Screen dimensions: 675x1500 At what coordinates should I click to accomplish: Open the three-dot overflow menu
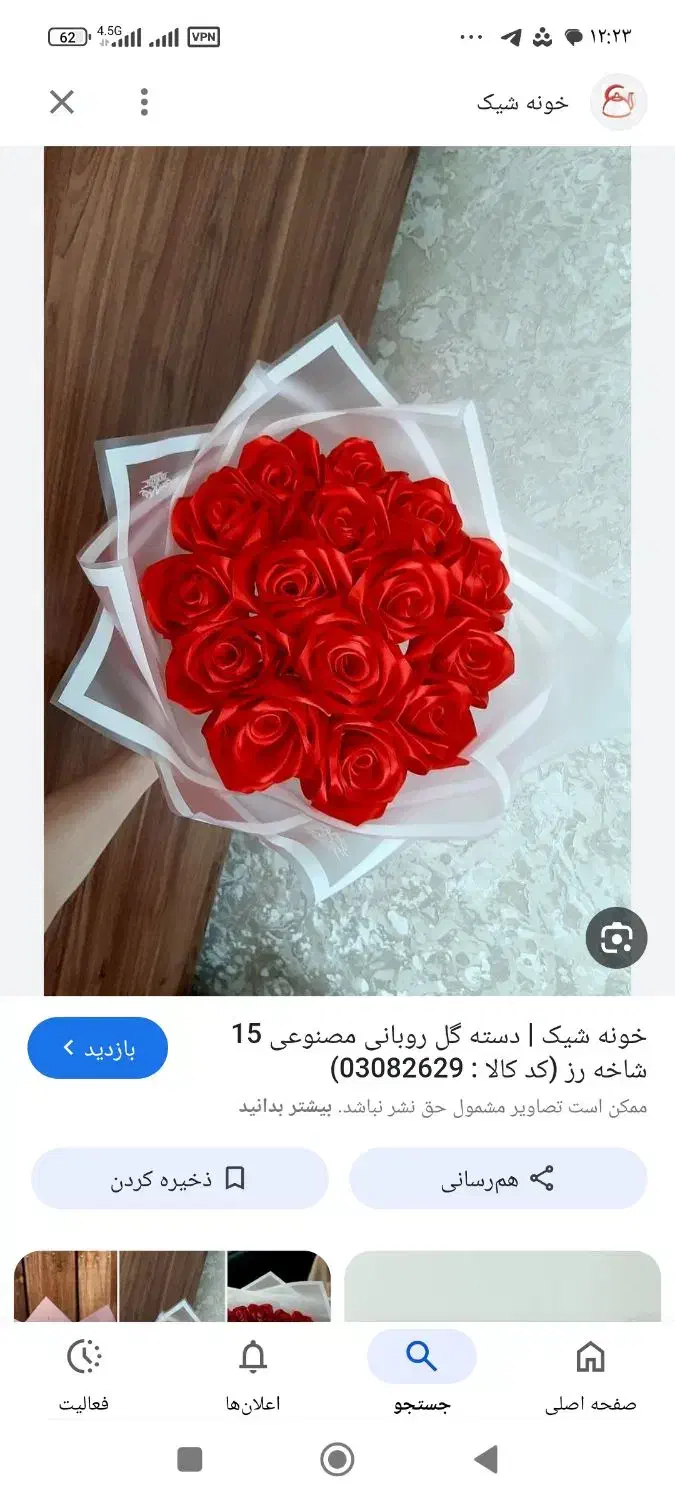pos(144,102)
